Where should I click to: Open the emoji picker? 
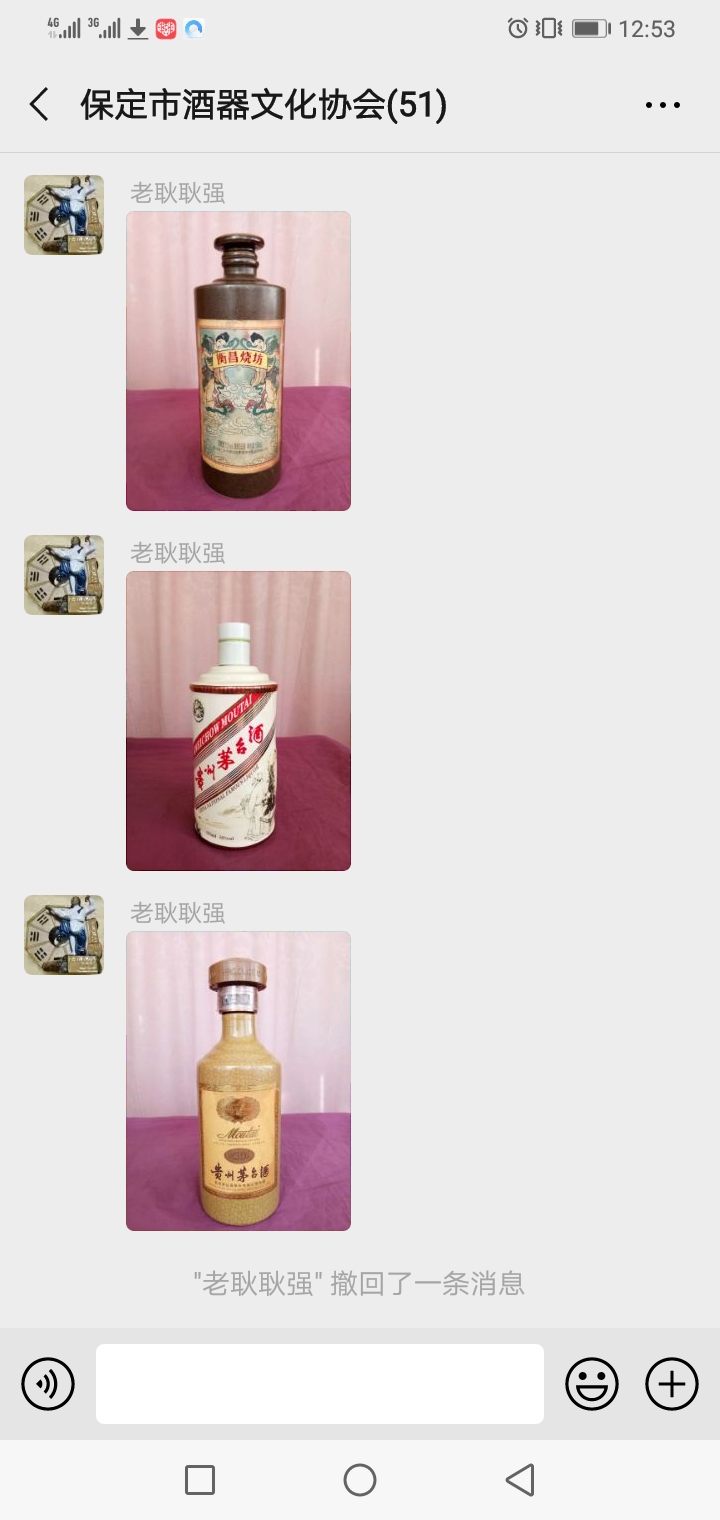coord(592,1384)
